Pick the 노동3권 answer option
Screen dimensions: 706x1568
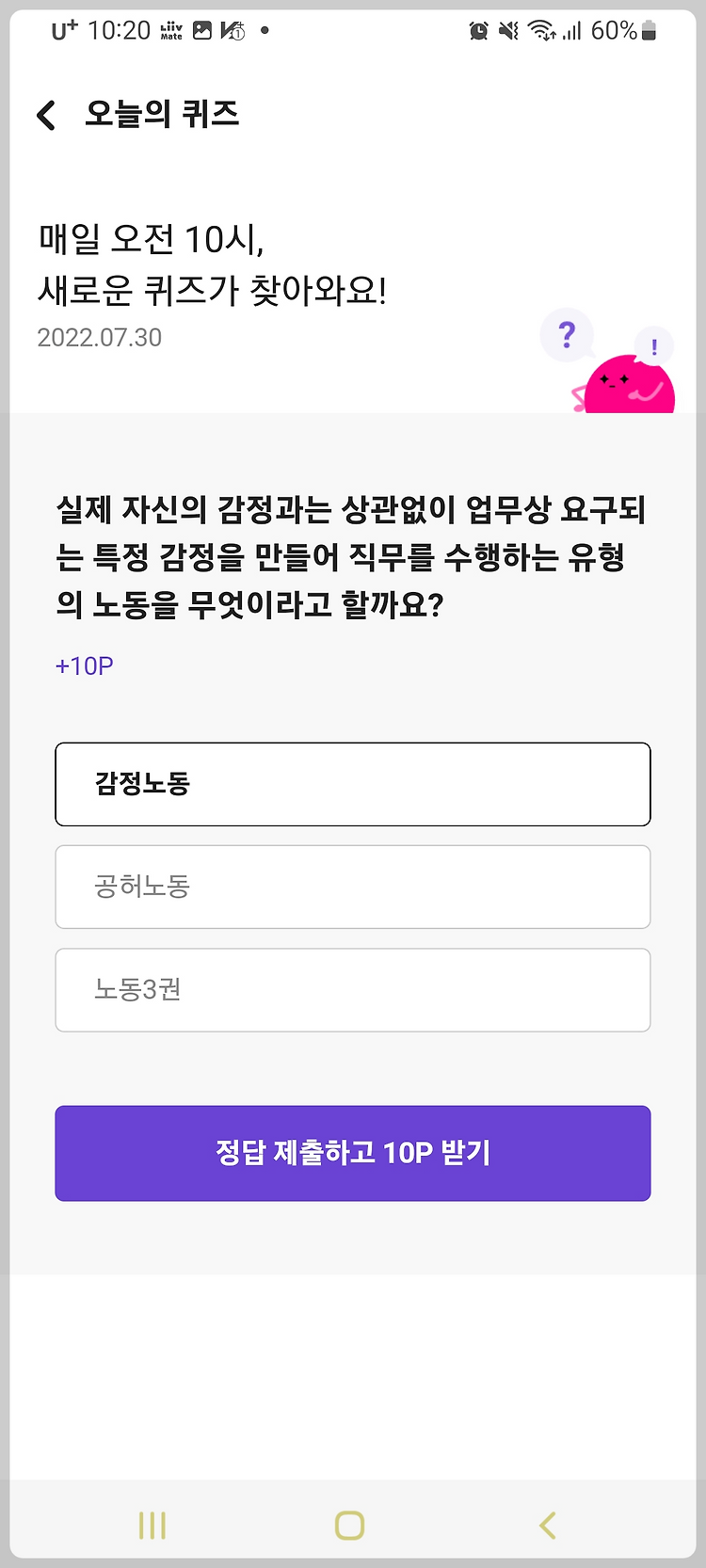click(x=353, y=990)
